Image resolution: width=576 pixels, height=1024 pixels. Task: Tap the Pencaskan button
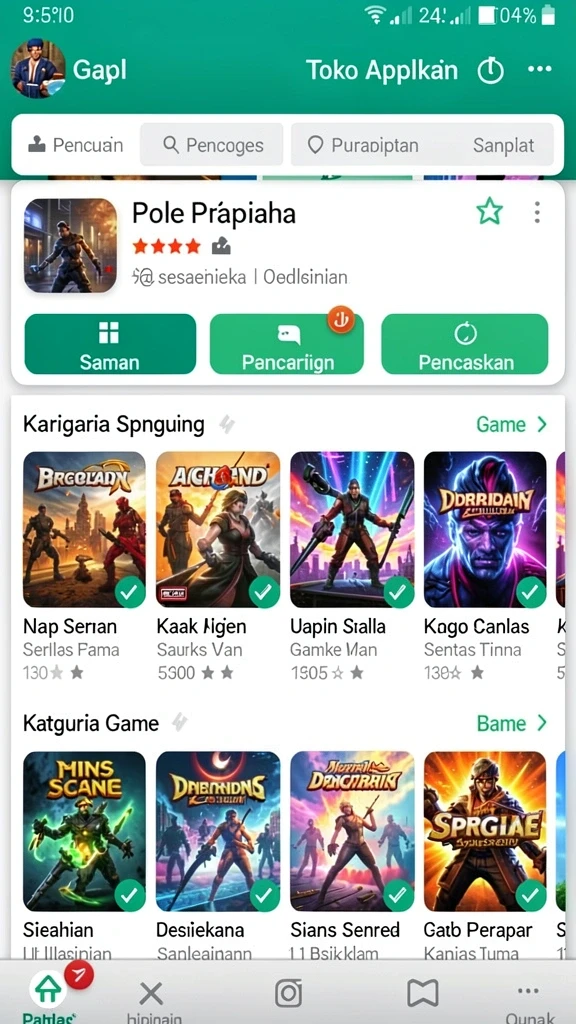[x=465, y=344]
